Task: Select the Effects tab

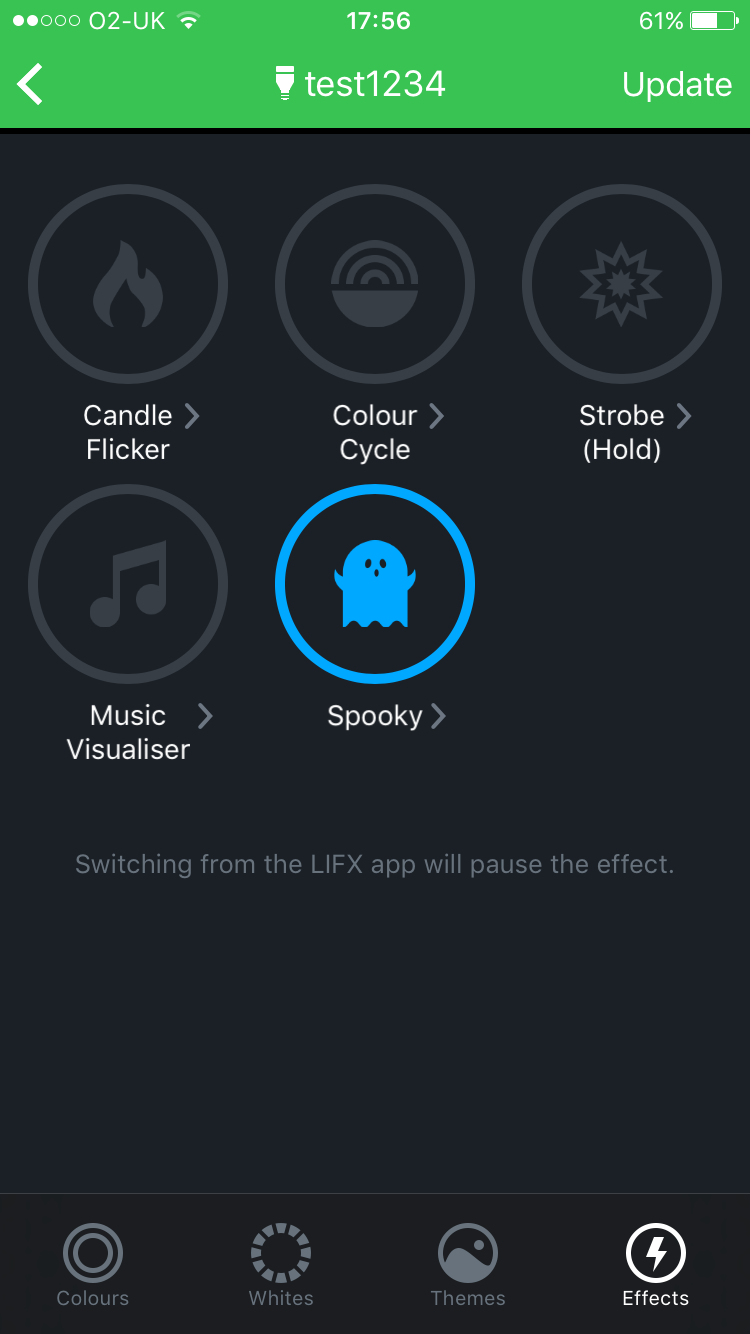Action: click(x=655, y=1265)
